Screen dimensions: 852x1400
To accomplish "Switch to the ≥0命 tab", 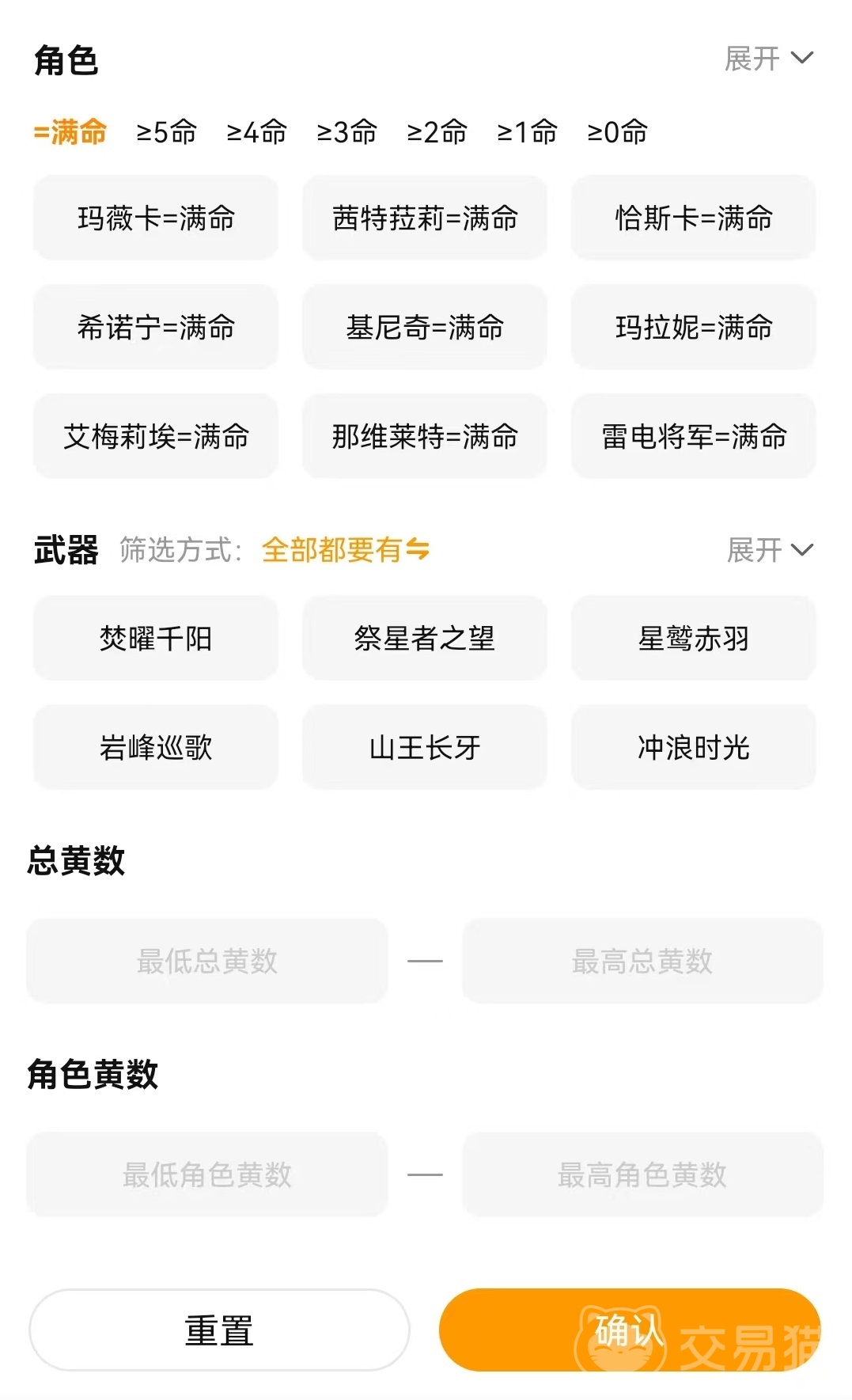I will coord(617,132).
